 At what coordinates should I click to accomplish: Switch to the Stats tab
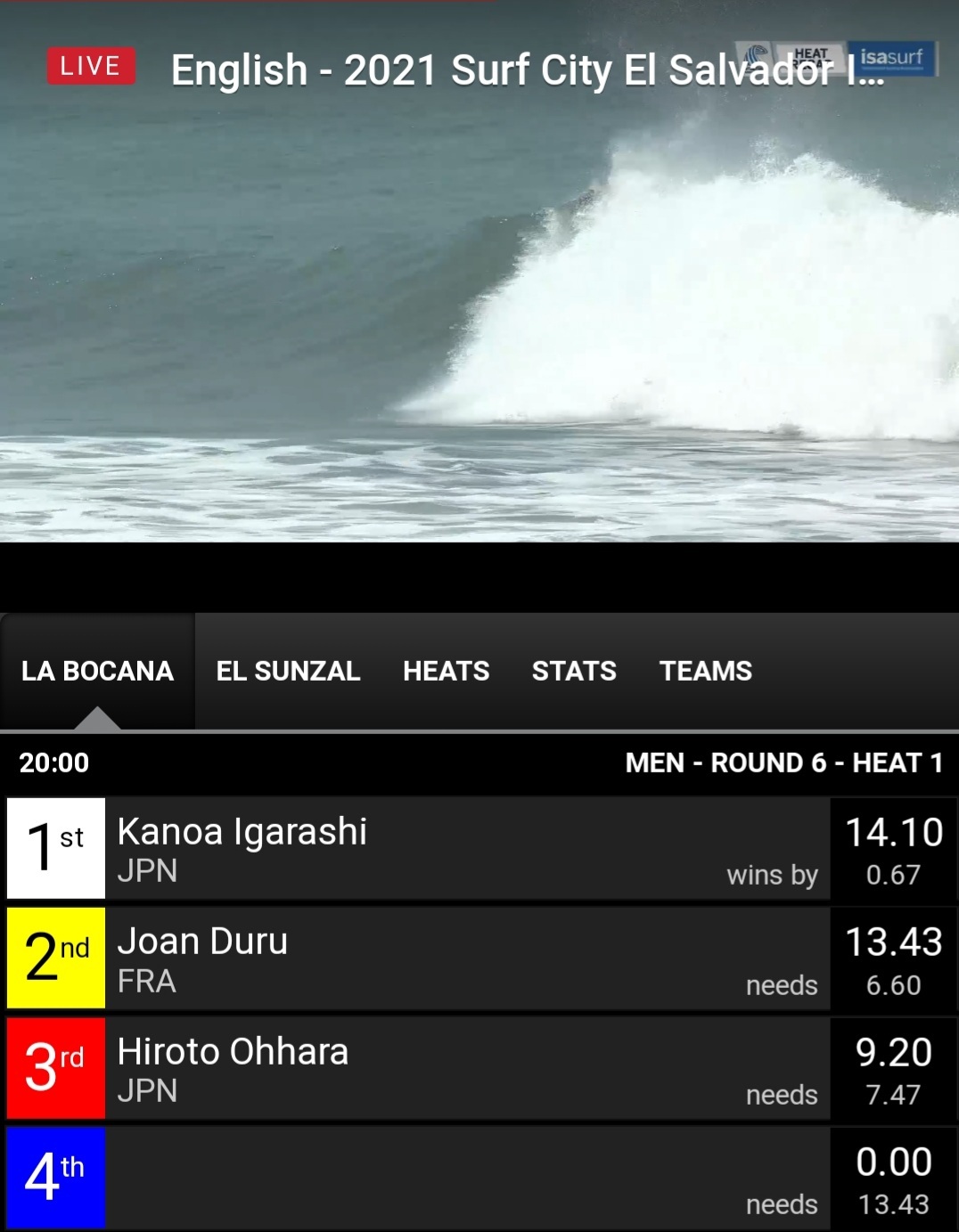[x=574, y=671]
